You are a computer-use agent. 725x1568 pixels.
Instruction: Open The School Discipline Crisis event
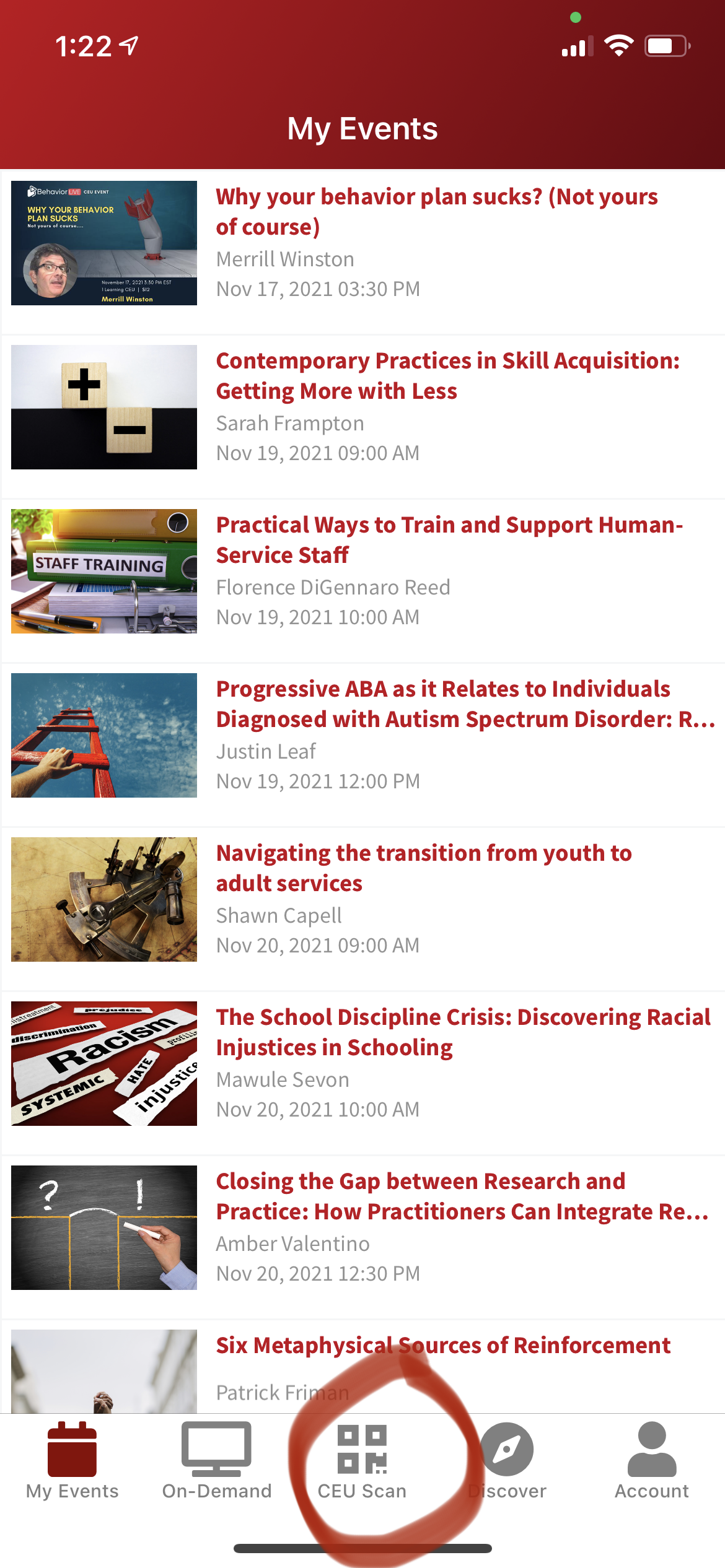click(x=462, y=1032)
